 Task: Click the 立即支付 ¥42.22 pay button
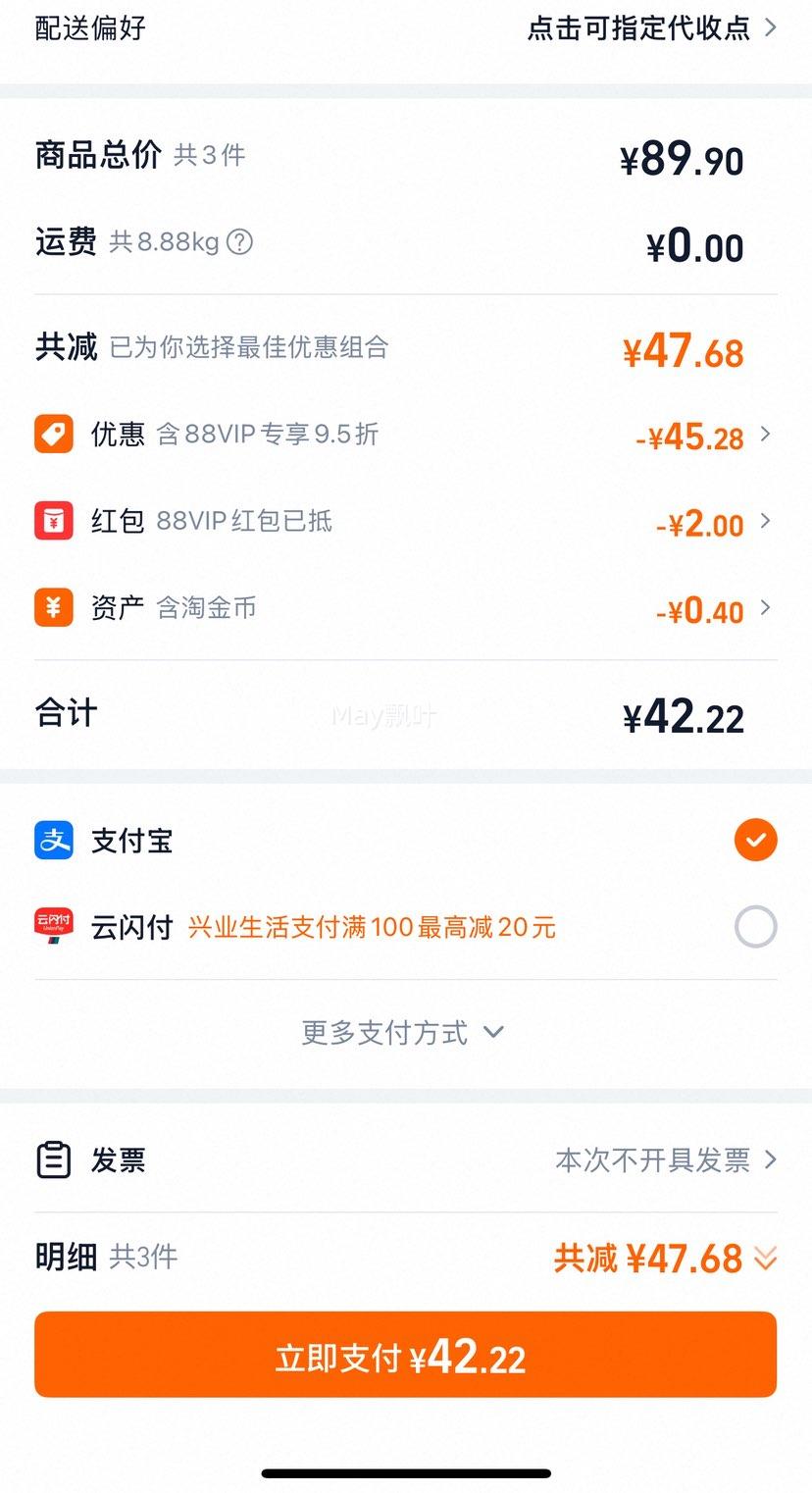pyautogui.click(x=406, y=1354)
